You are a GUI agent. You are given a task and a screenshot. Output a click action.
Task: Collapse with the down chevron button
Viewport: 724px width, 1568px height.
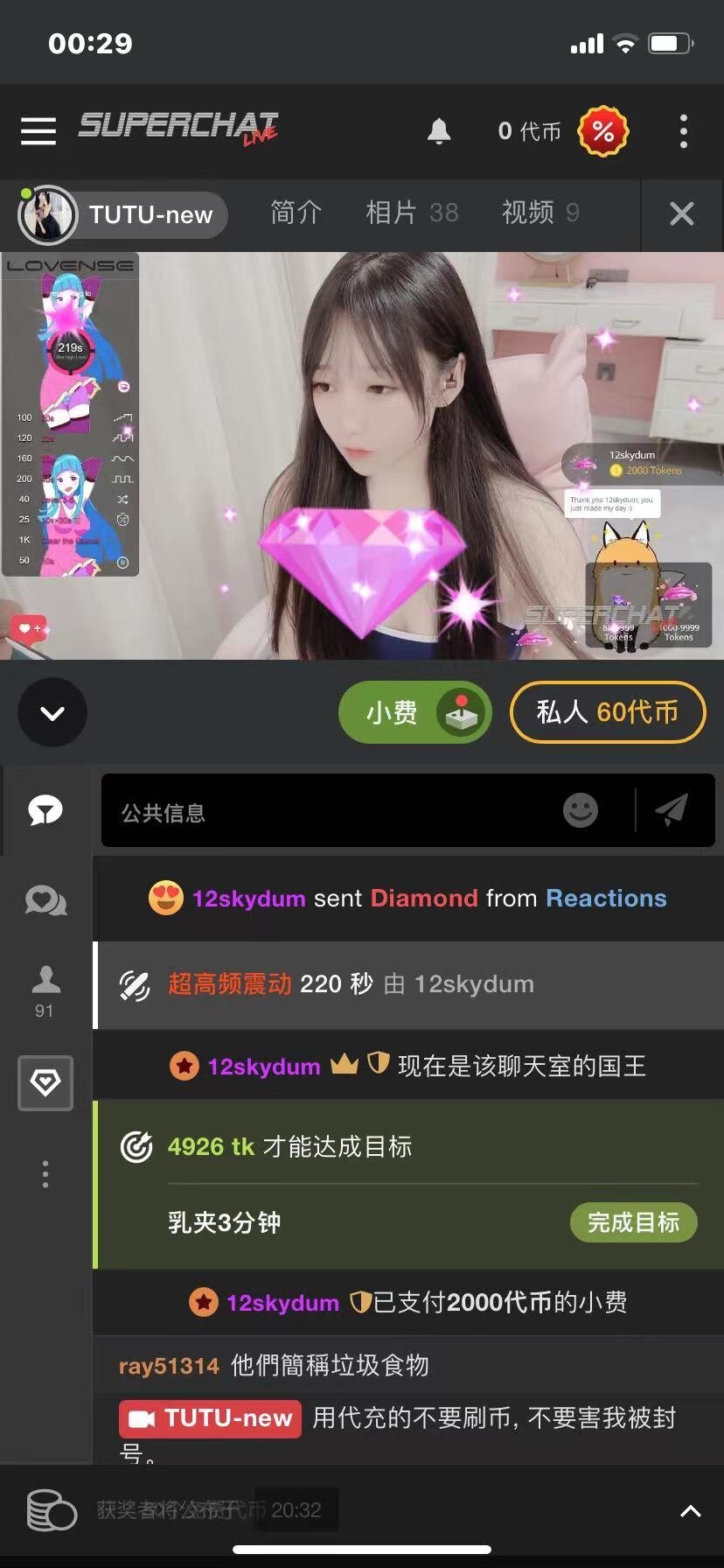(52, 712)
